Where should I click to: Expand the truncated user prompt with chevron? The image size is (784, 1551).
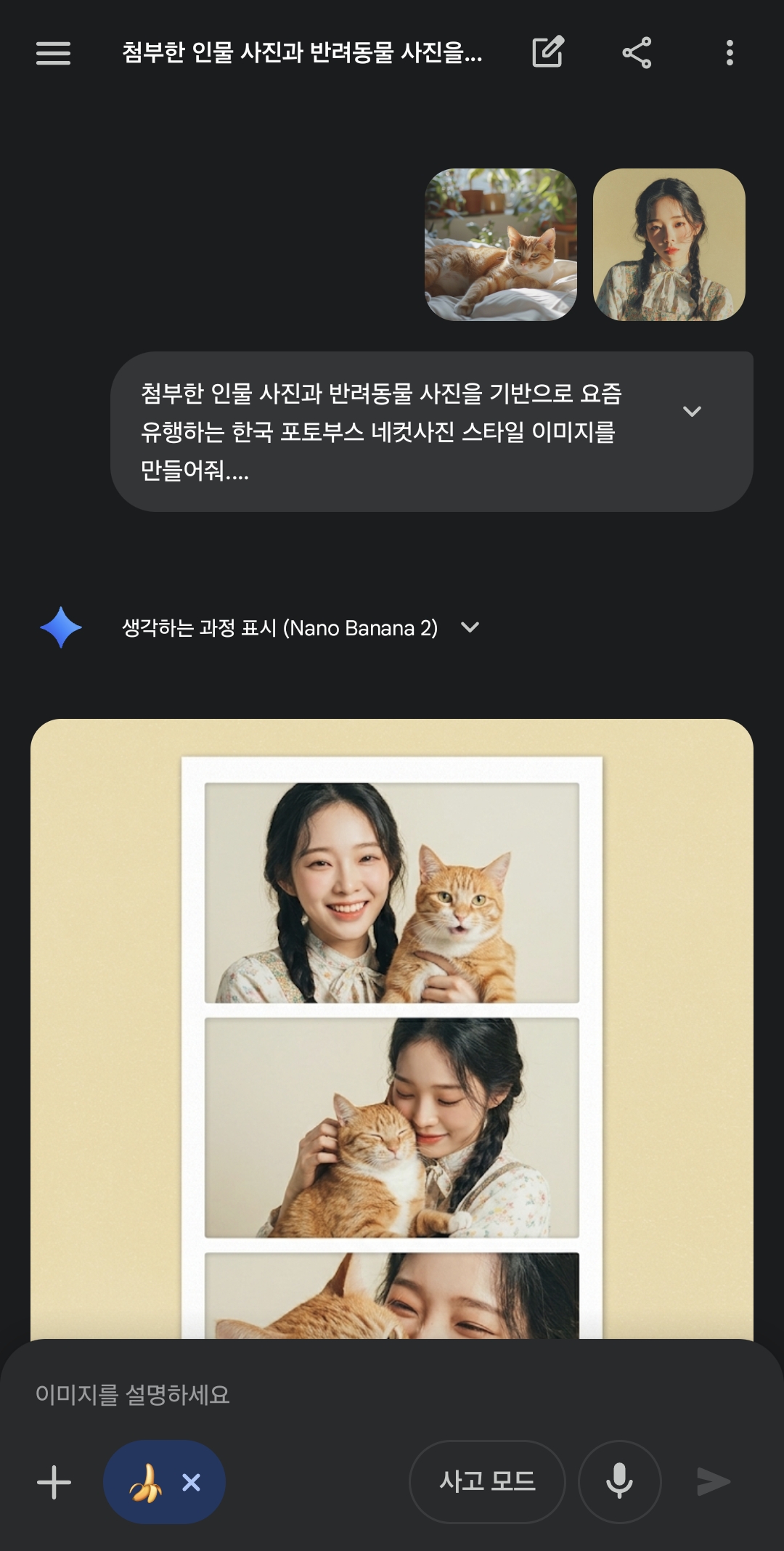click(693, 411)
